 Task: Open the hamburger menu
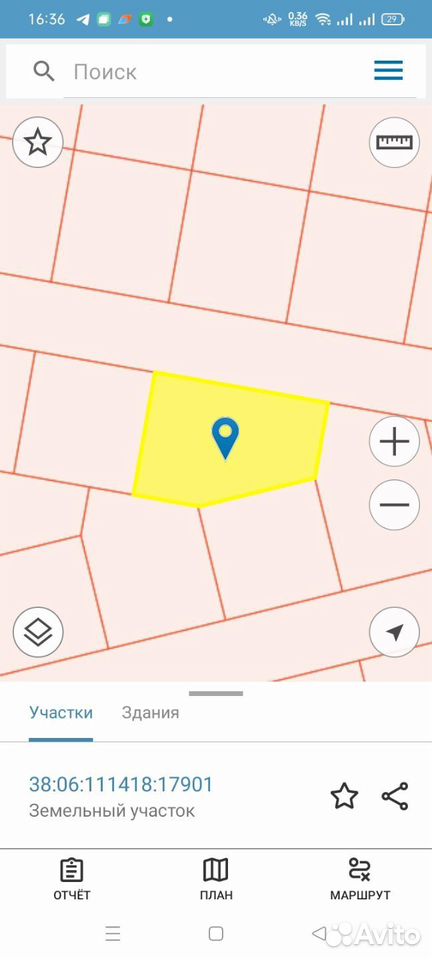point(389,71)
